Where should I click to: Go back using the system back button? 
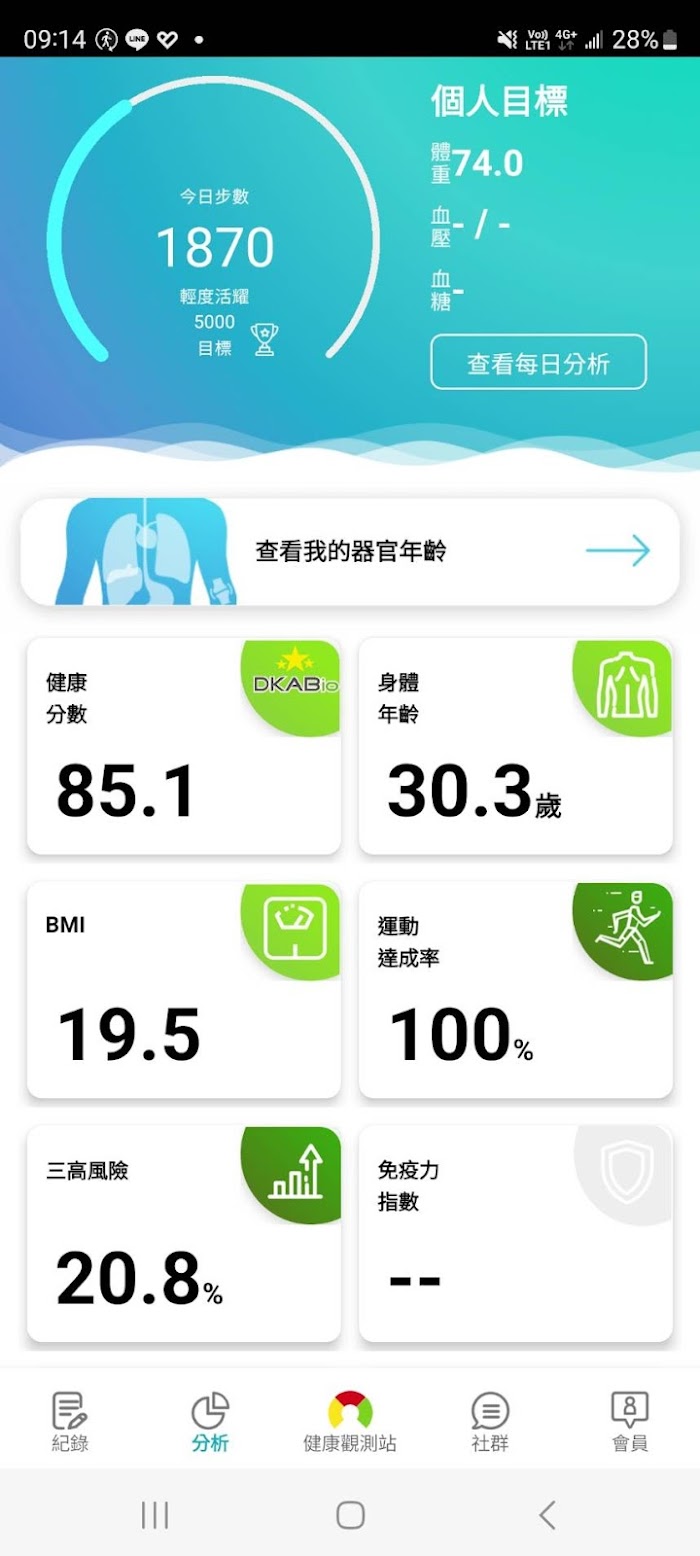547,1515
